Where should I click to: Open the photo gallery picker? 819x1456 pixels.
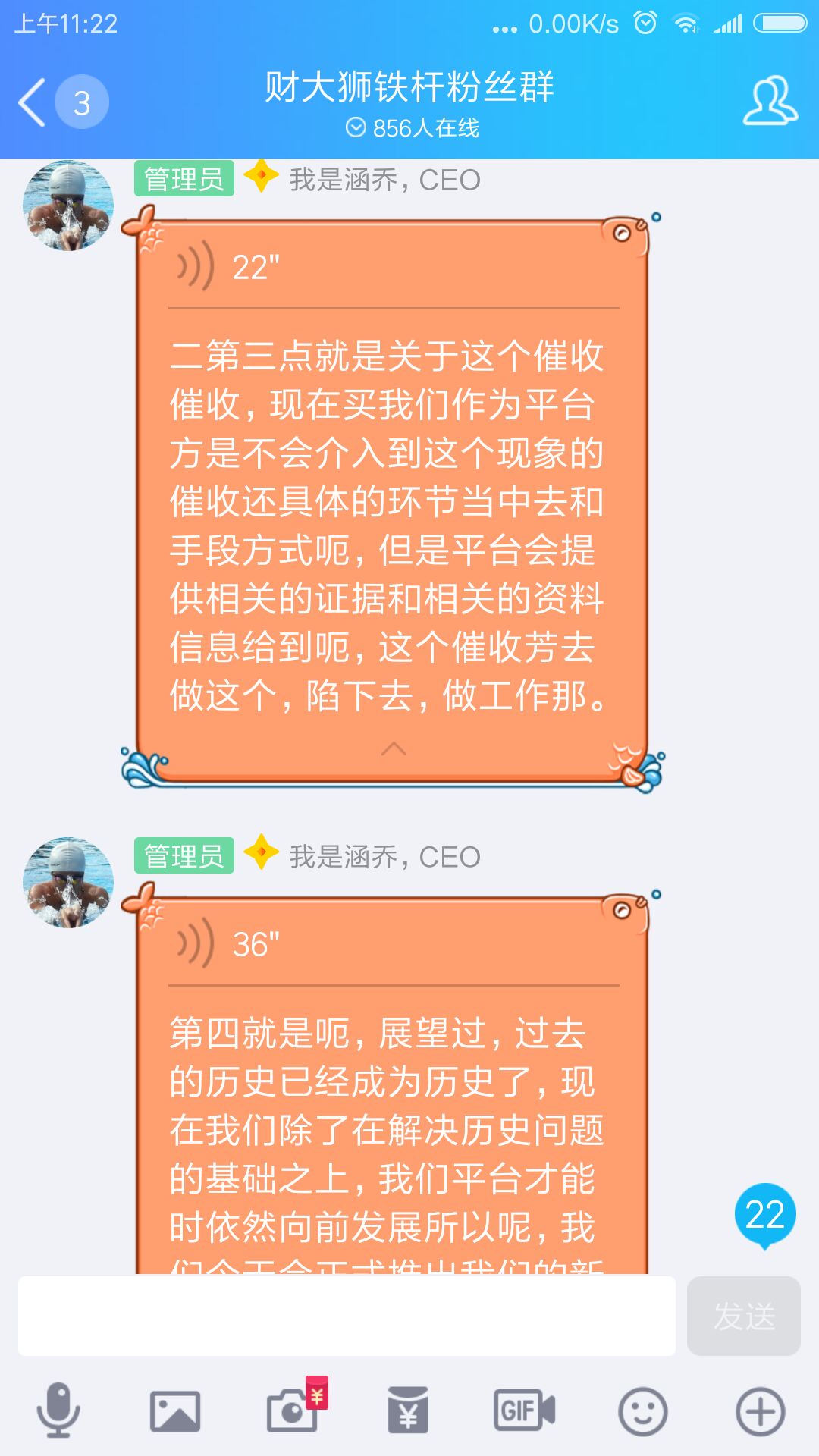point(175,1410)
